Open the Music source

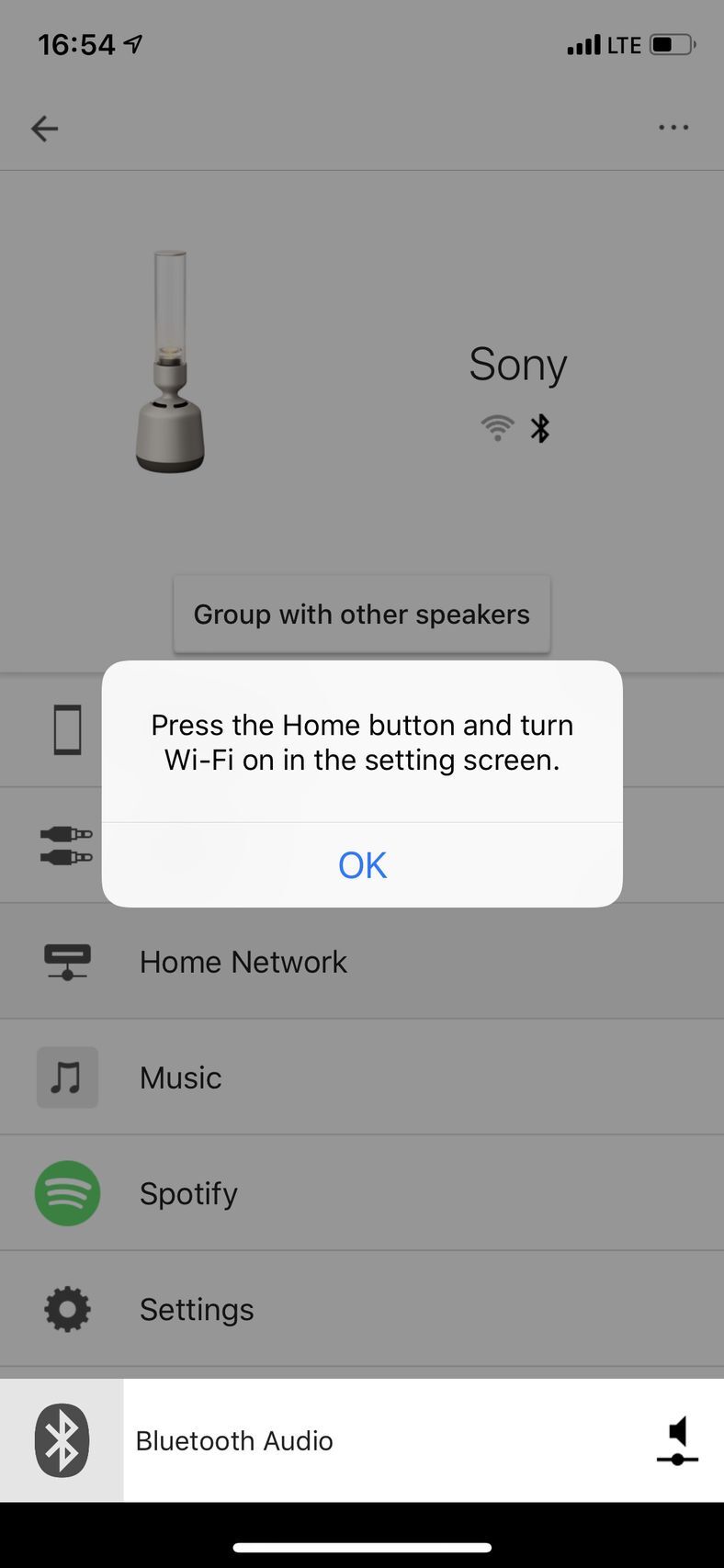[x=181, y=1077]
